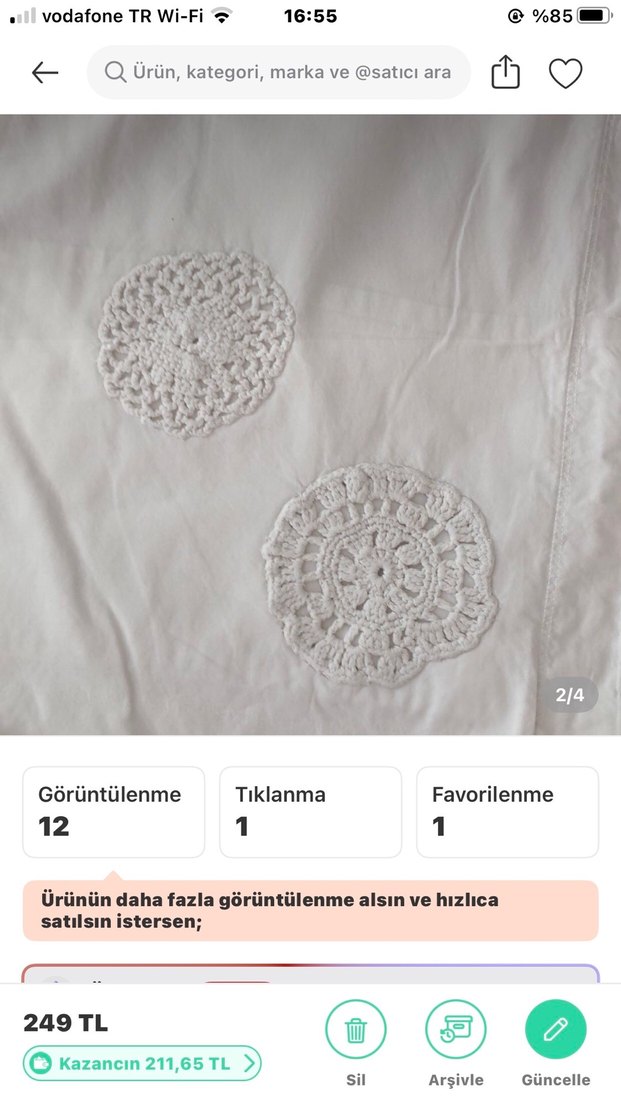Open the product search field
Screen dimensions: 621x1104
coord(278,72)
